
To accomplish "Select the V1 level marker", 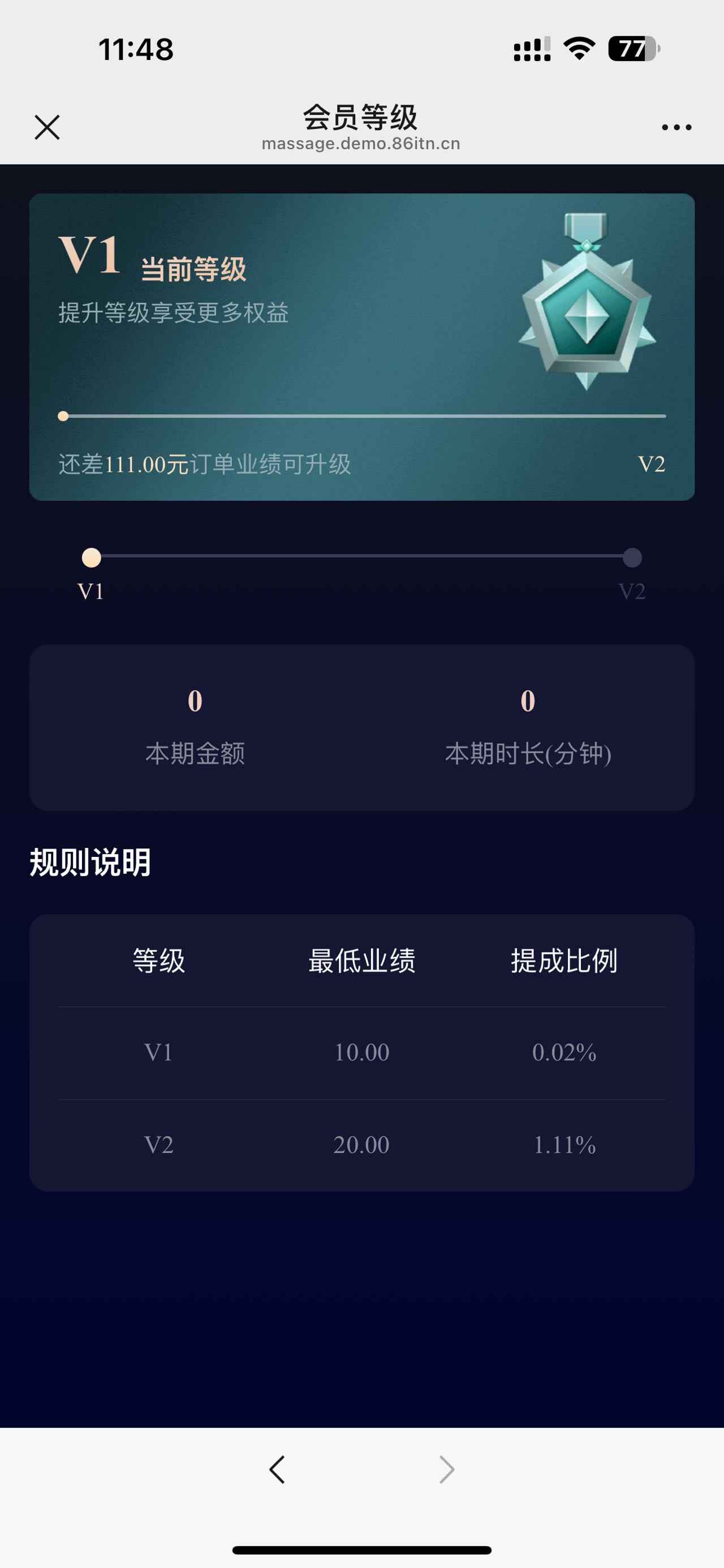I will click(91, 557).
